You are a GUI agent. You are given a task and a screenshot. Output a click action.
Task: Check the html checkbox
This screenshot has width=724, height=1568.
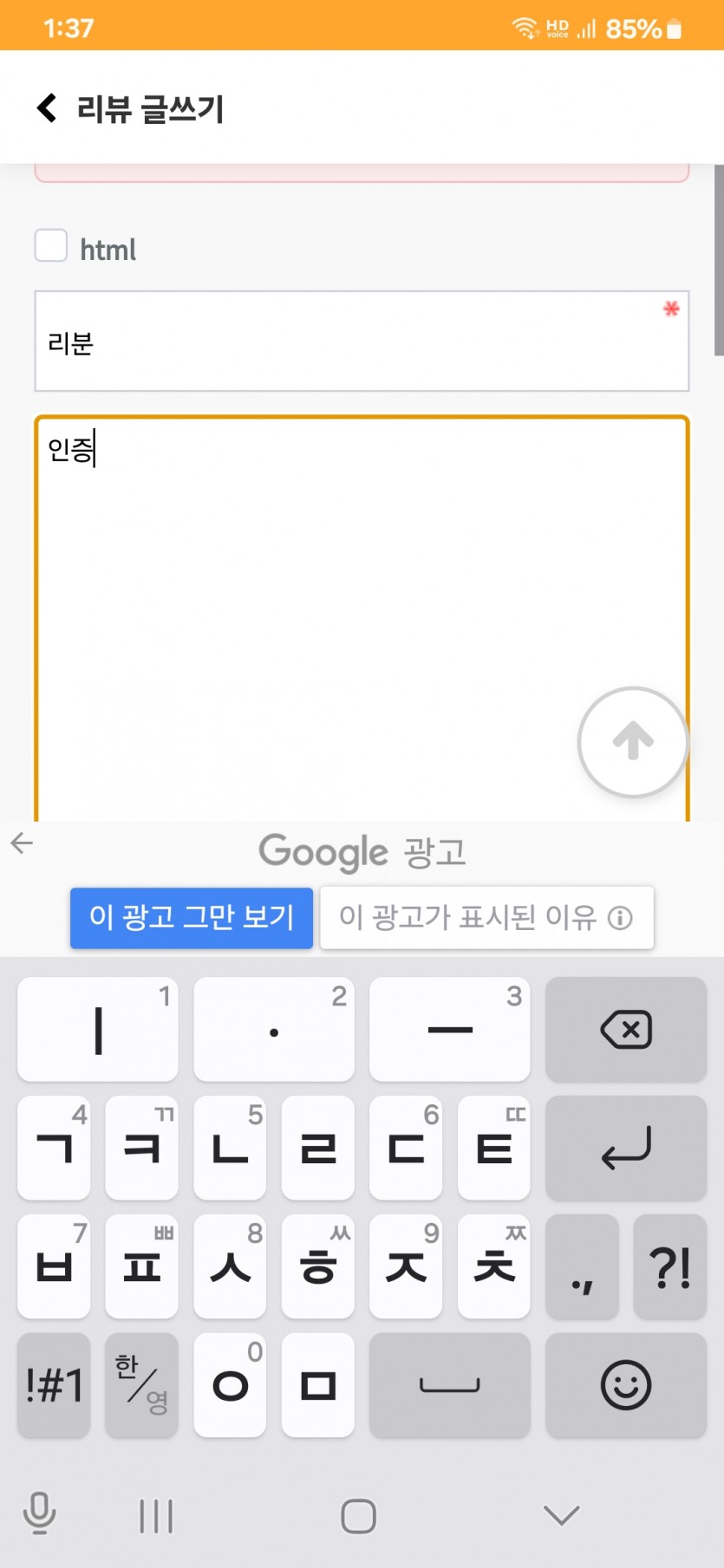51,245
